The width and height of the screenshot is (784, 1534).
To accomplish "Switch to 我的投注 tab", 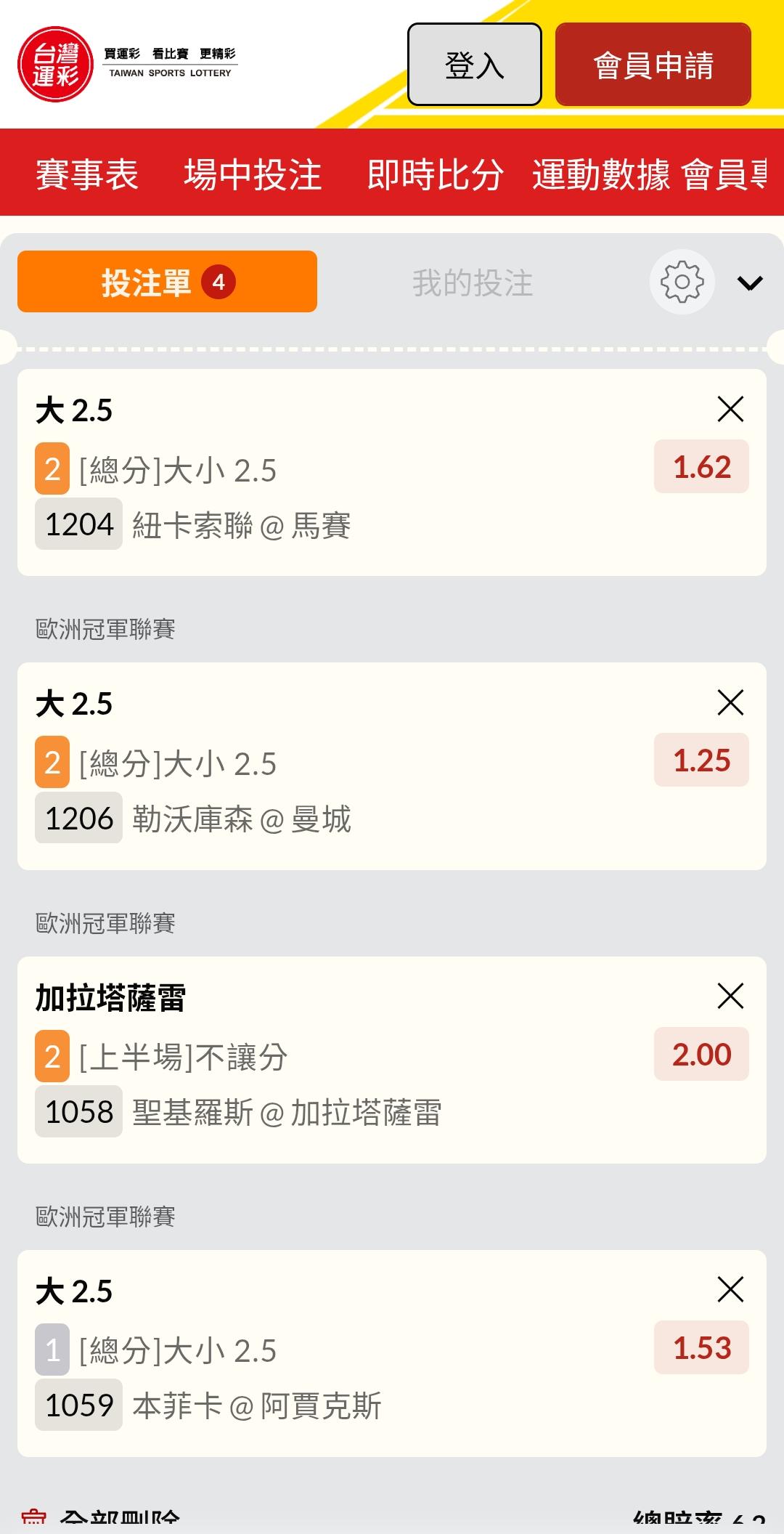I will [x=473, y=283].
